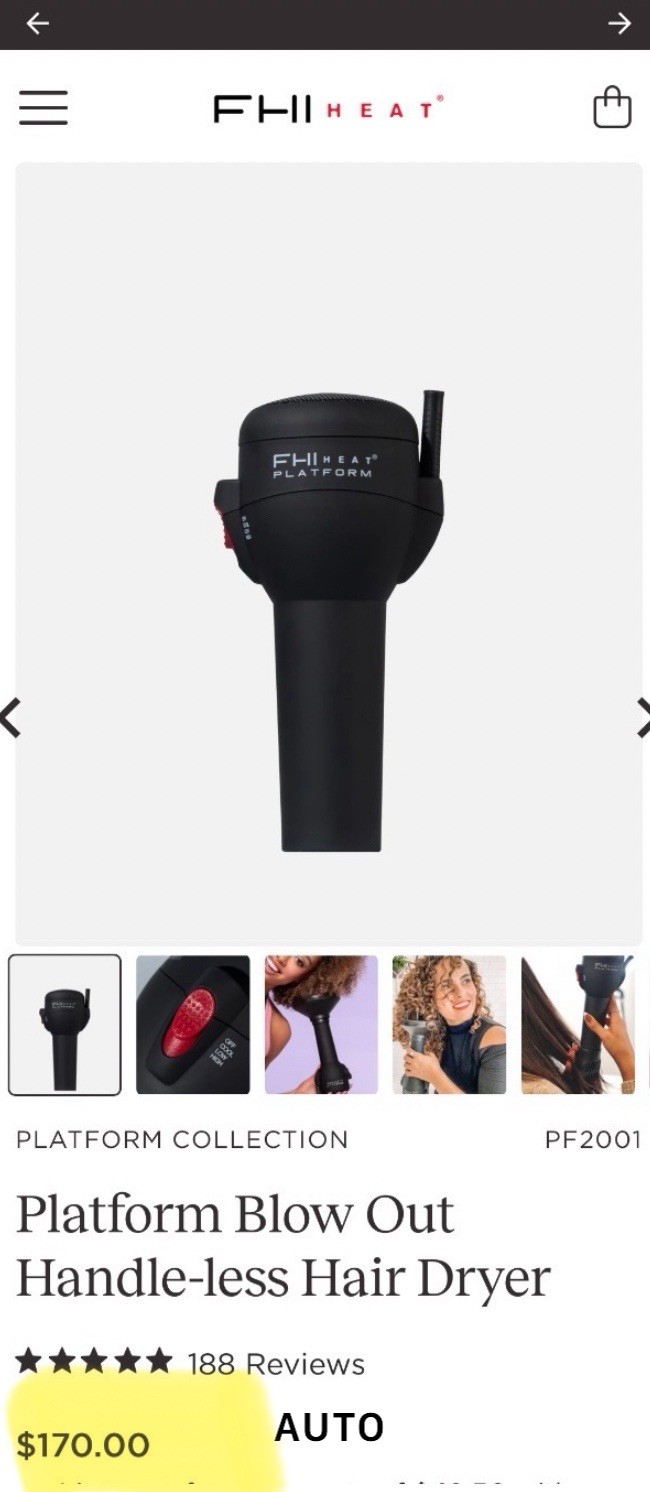This screenshot has width=650, height=1492.
Task: View the straight hair drying thumbnail
Action: coord(578,1025)
